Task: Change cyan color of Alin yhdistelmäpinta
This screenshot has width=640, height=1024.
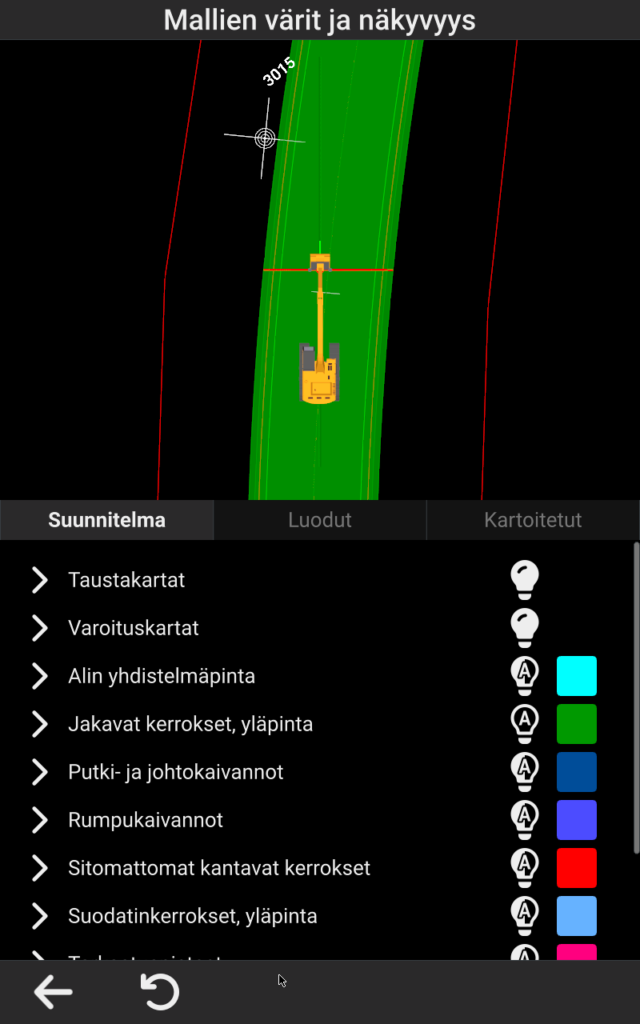Action: point(577,676)
